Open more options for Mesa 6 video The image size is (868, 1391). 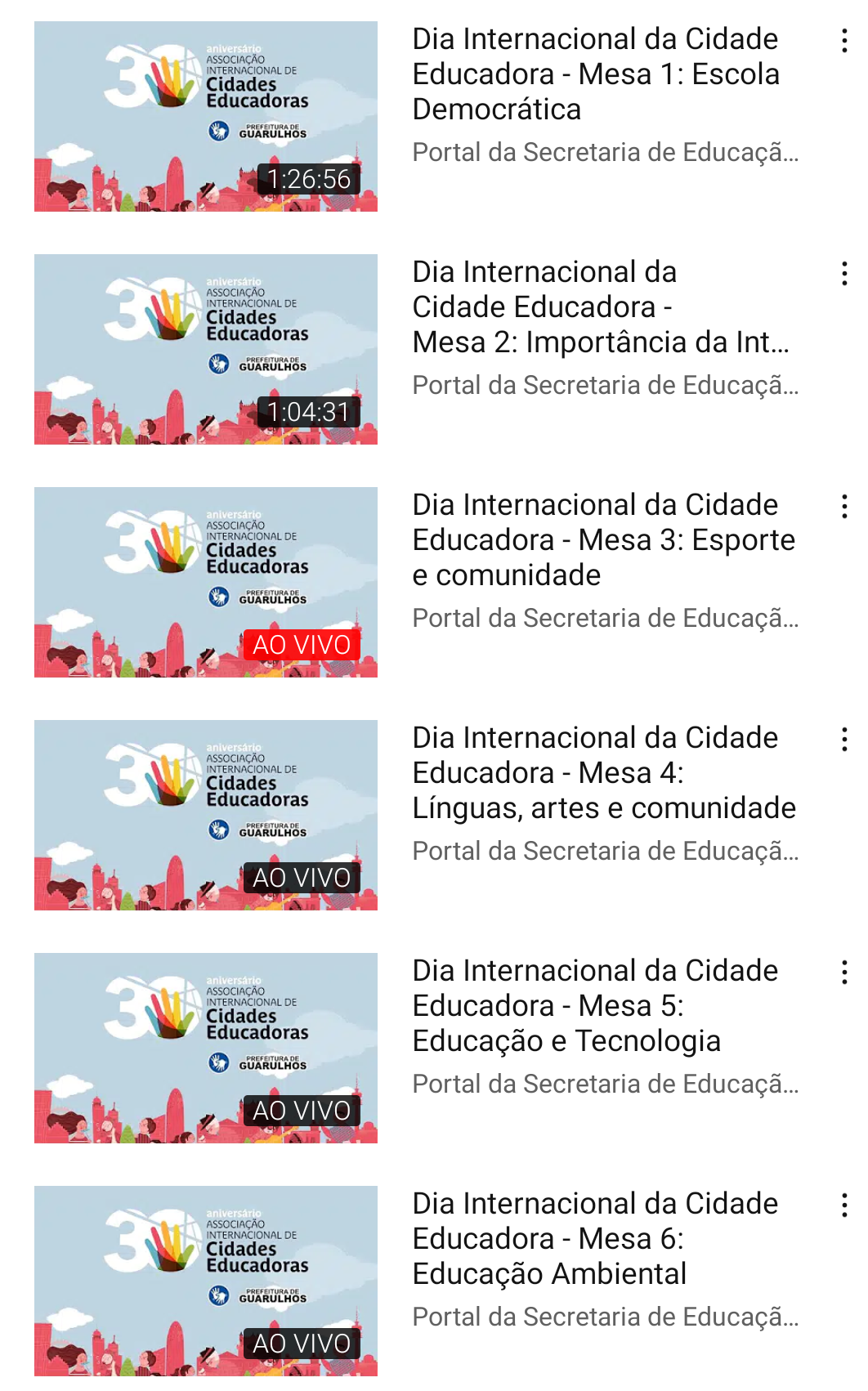click(844, 1205)
